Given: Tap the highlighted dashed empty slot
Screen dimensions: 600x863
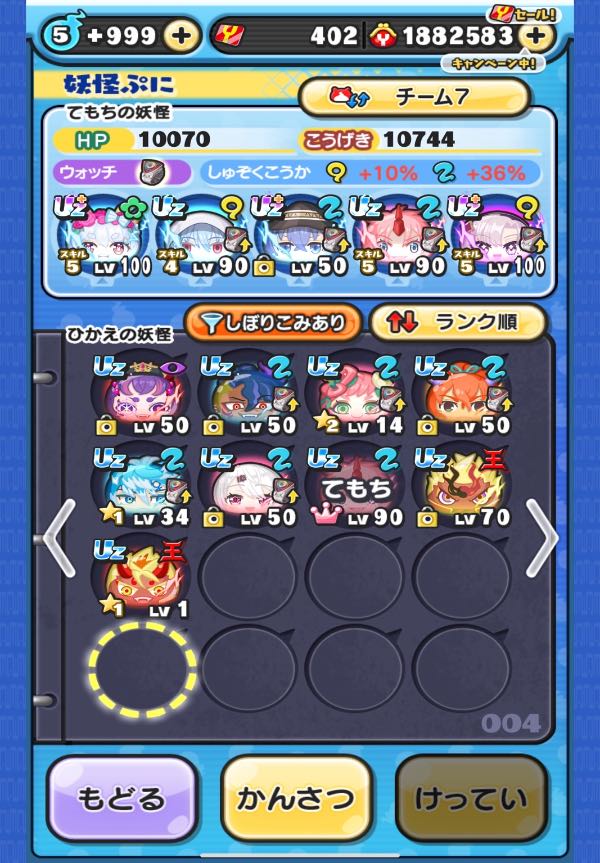Looking at the screenshot, I should point(141,667).
